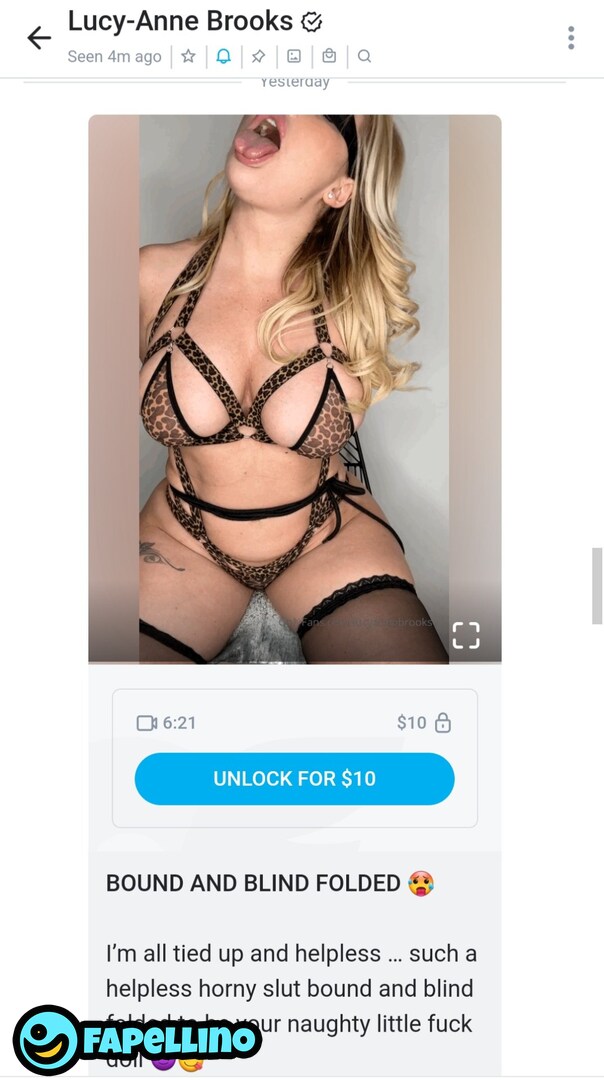Open the locked video preview thumbnail
The height and width of the screenshot is (1080, 604).
click(295, 388)
